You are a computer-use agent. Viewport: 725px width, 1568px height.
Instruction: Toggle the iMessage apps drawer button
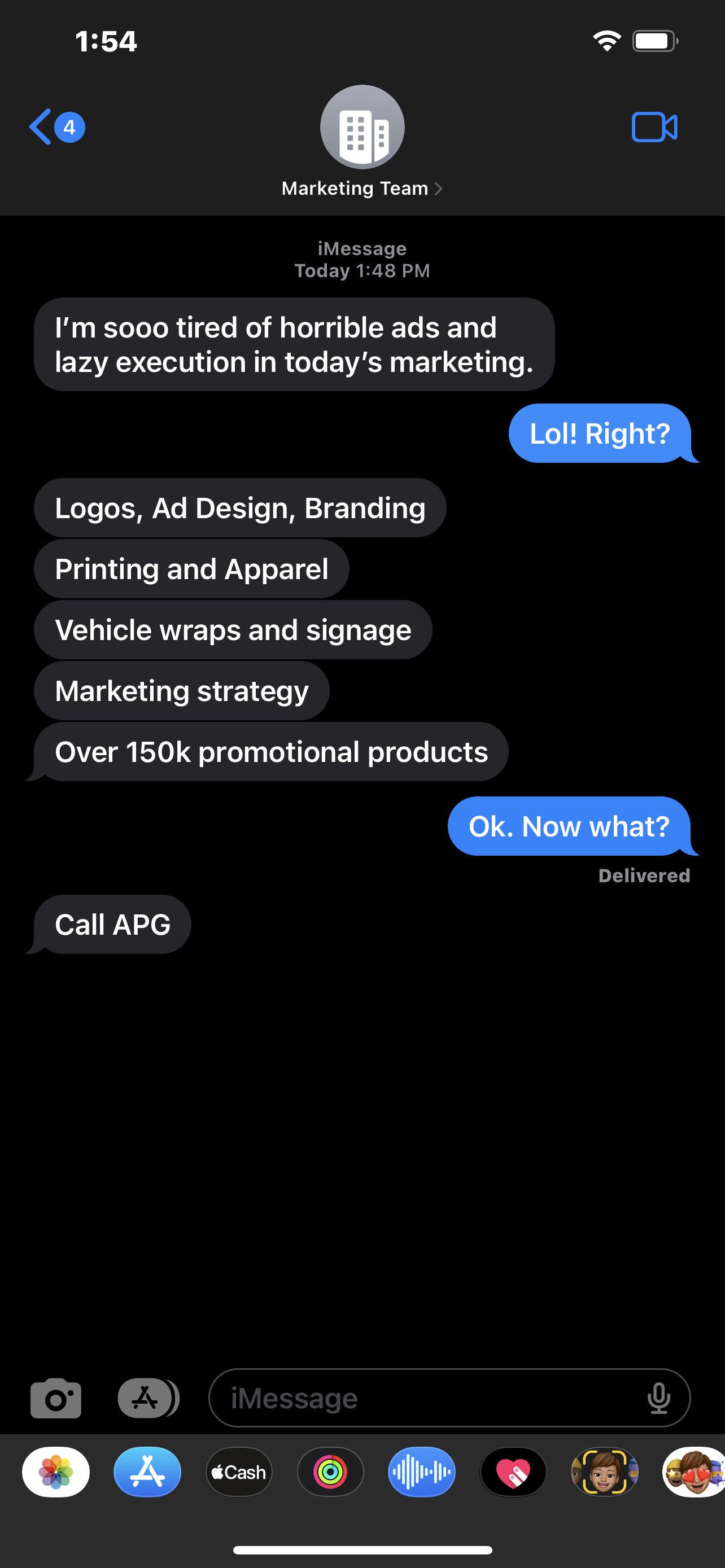(x=147, y=1398)
